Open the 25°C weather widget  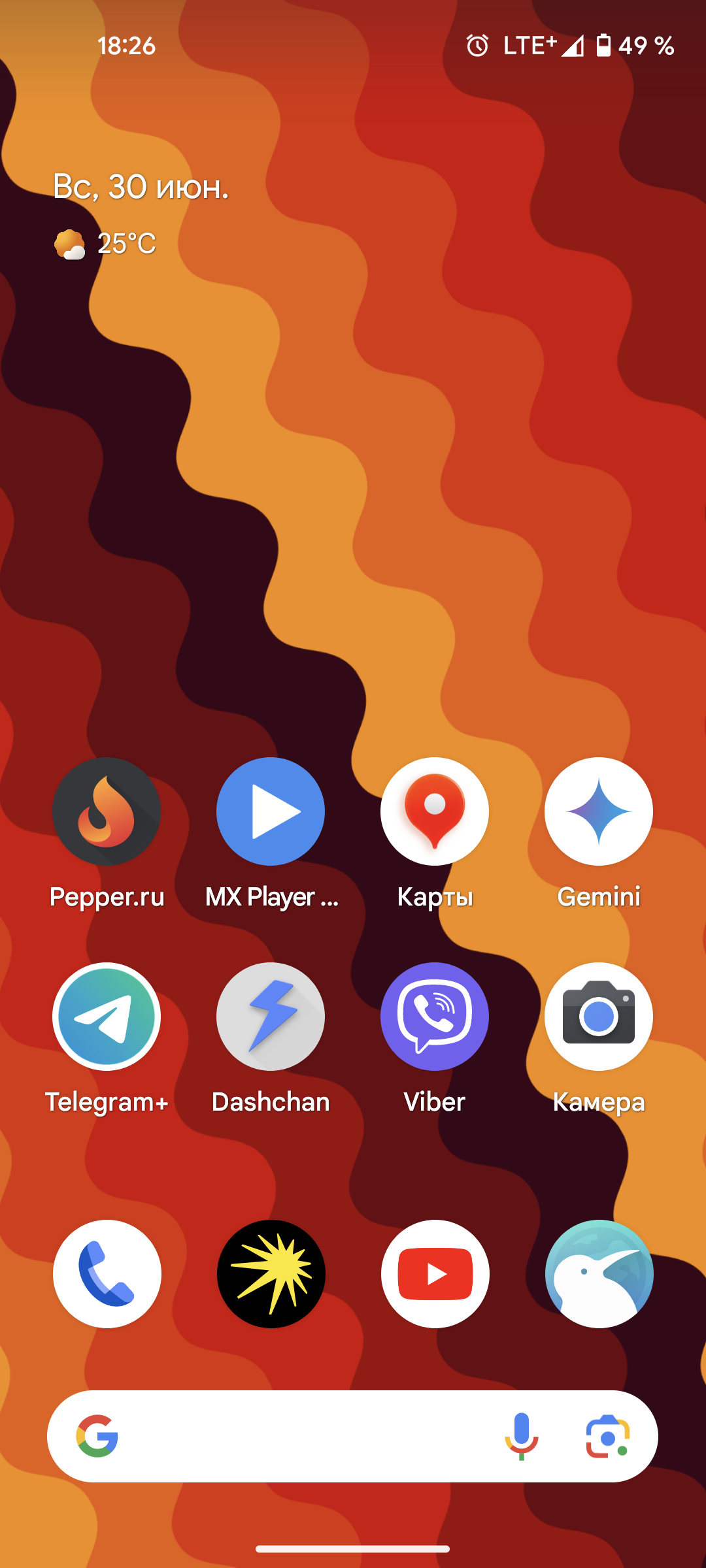105,244
